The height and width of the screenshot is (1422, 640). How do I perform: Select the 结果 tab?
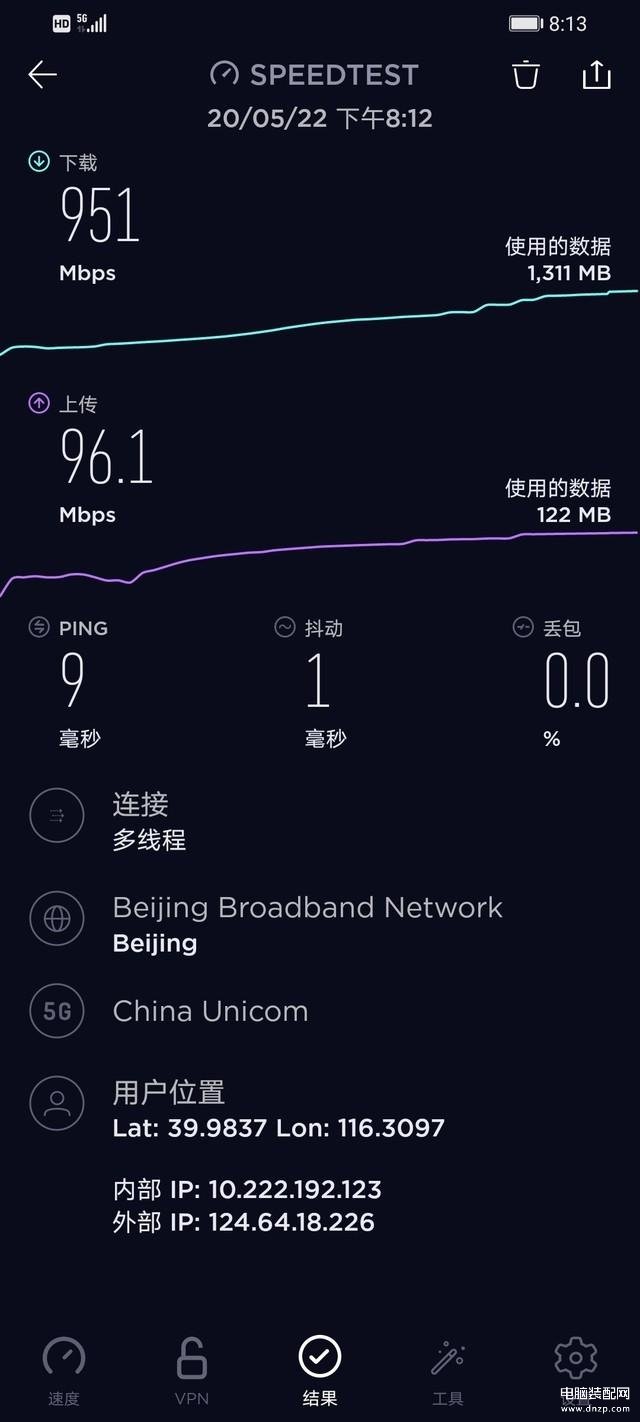320,1372
